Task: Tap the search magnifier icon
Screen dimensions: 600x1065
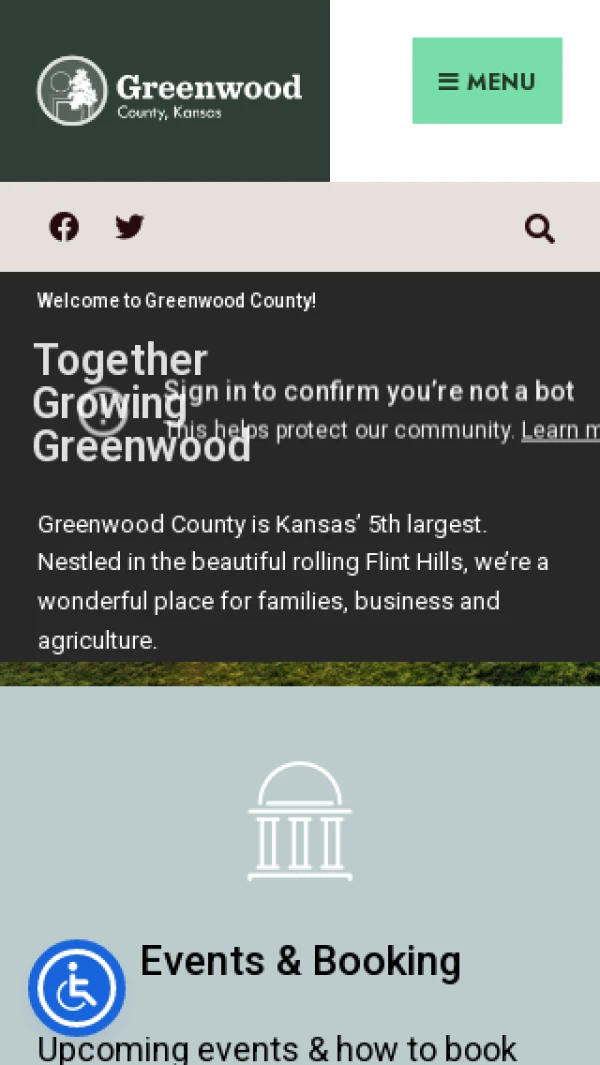Action: [539, 229]
